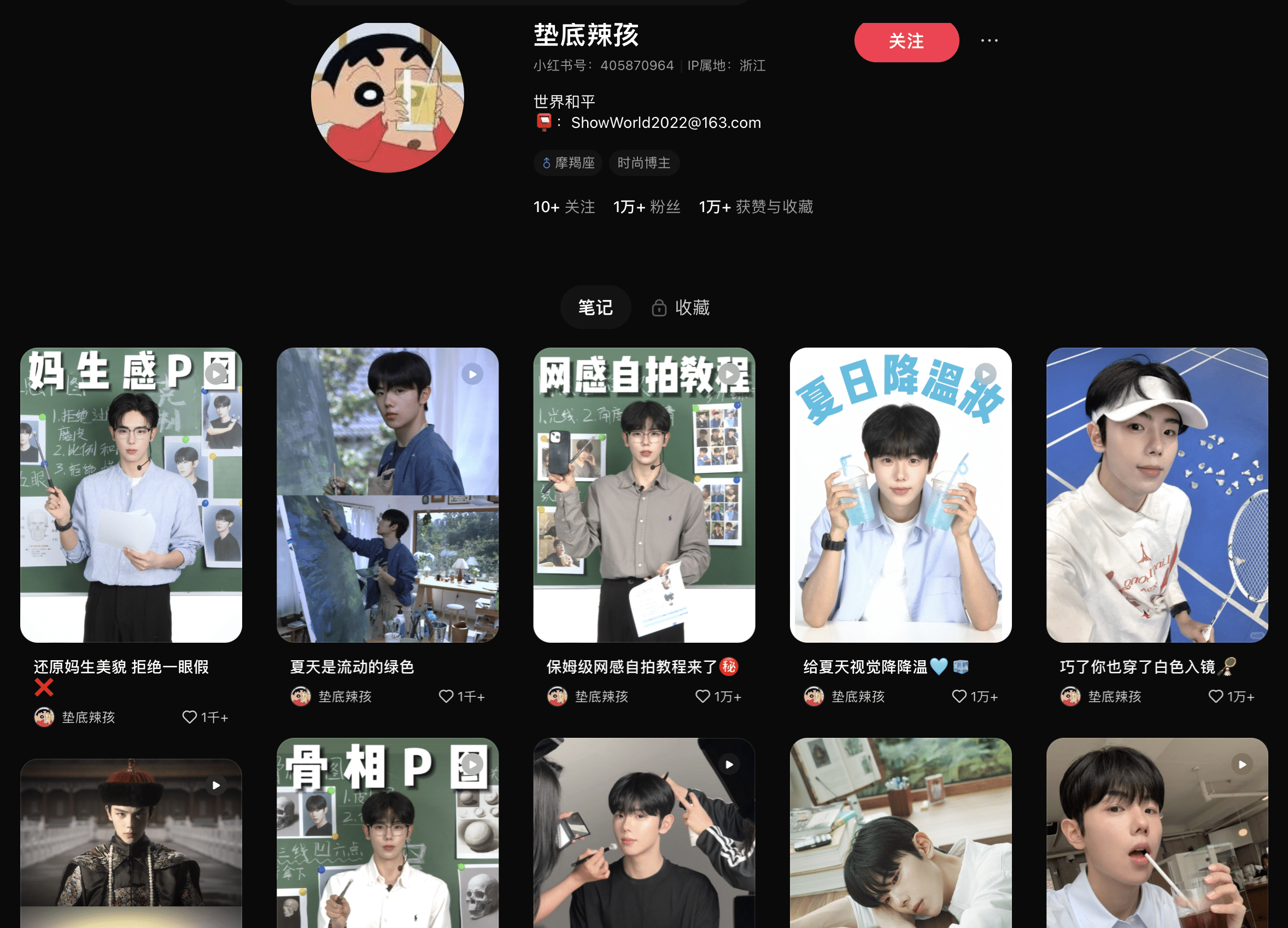Like the note 保姆级网感自拍教程来了

(702, 696)
